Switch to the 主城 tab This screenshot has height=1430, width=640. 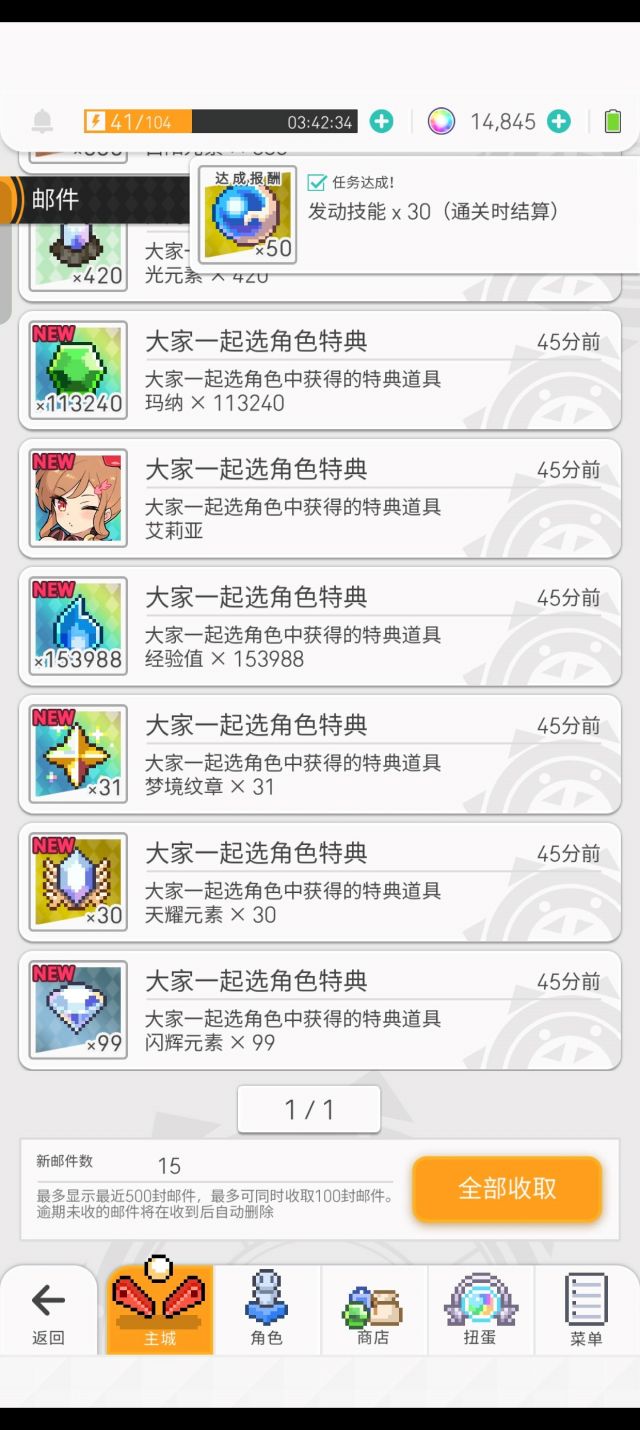159,1311
